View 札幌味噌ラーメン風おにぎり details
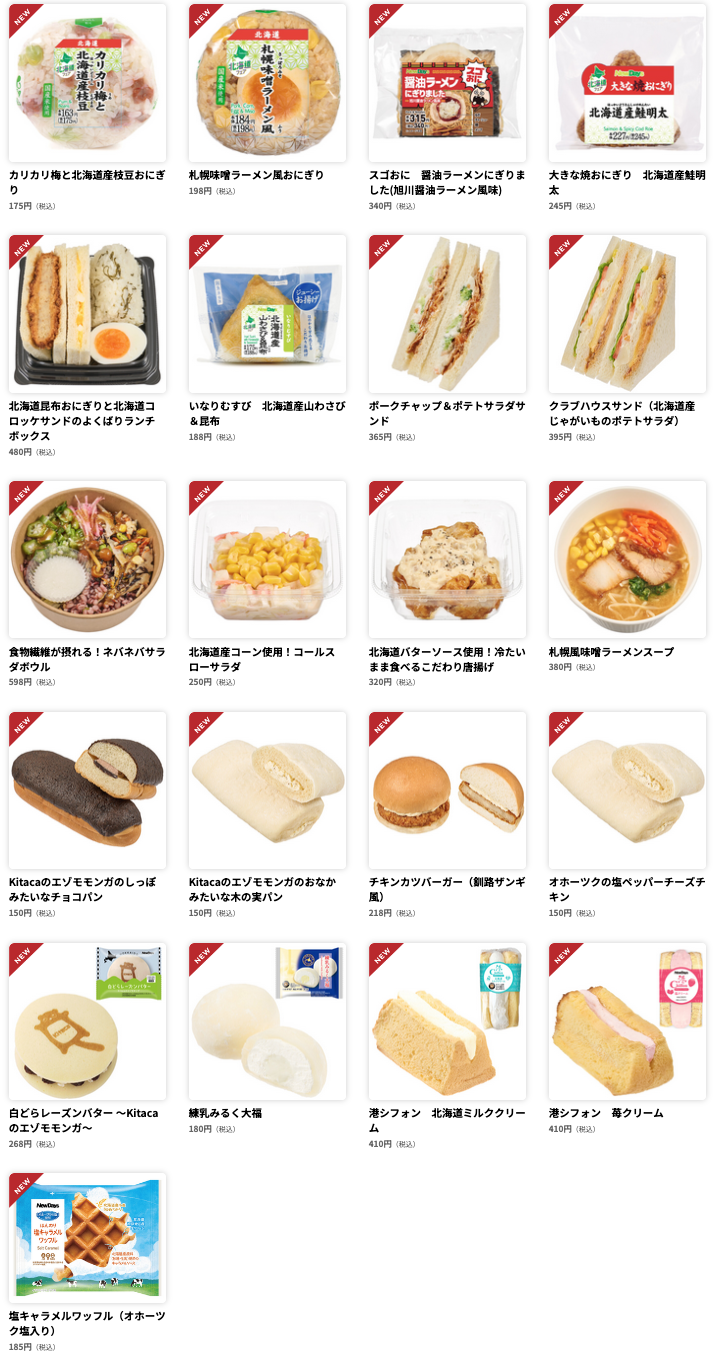713x1354 pixels. (x=268, y=83)
